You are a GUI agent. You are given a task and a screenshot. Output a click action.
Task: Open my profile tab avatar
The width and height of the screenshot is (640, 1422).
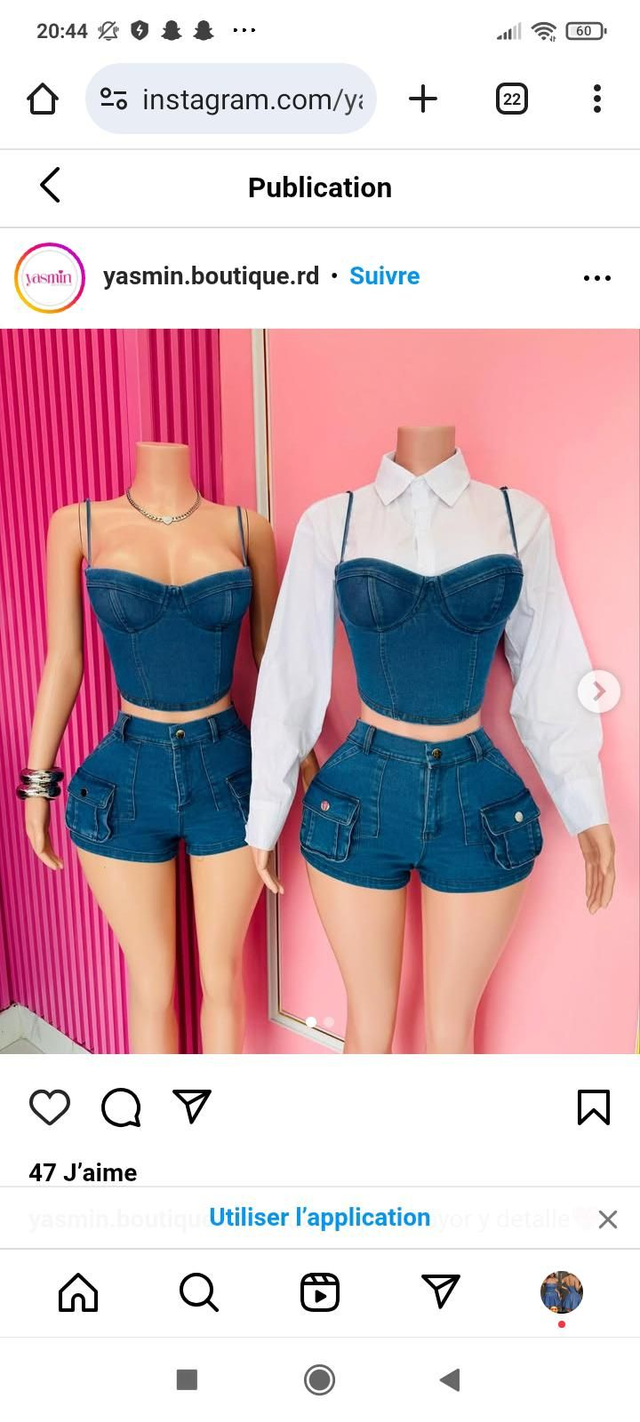click(562, 1292)
